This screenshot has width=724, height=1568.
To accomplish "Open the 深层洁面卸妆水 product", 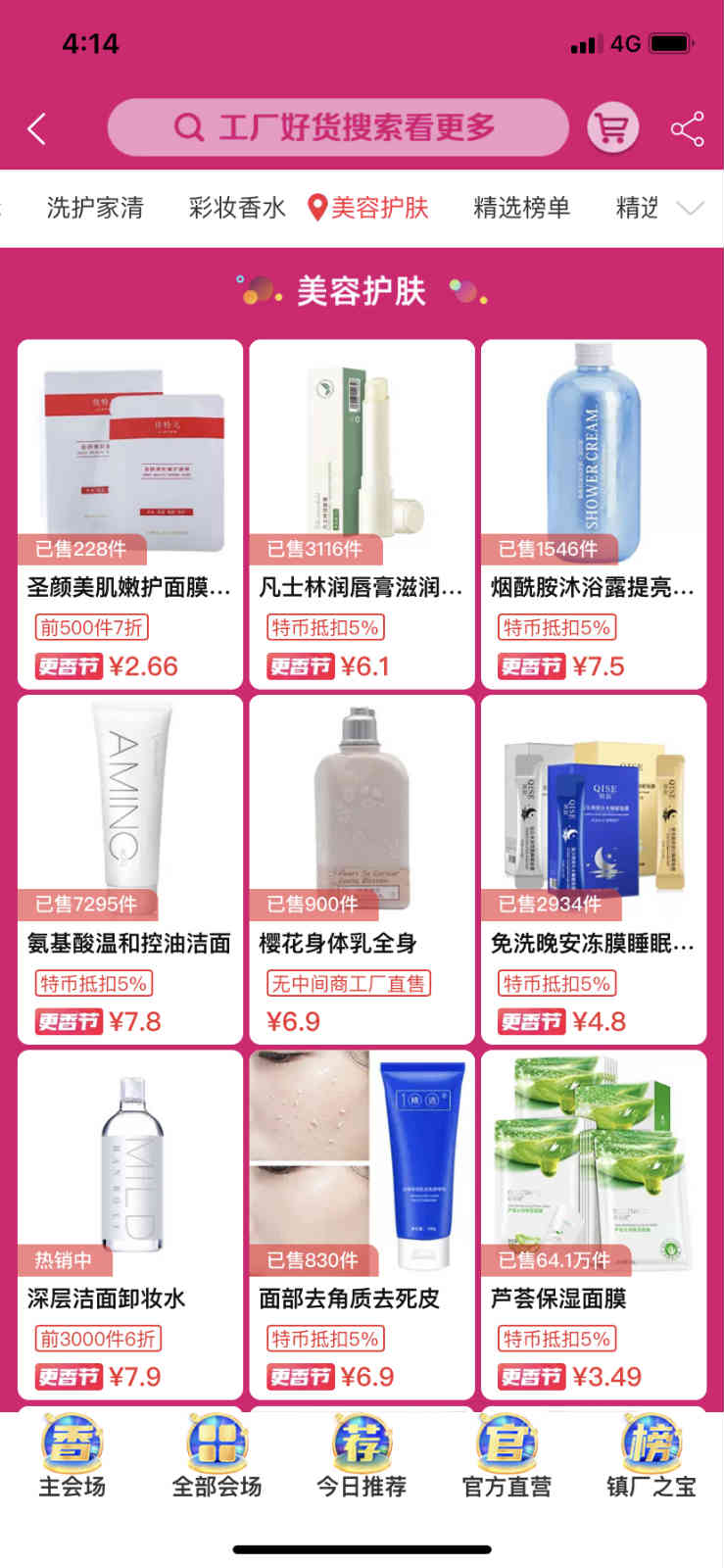I will (130, 1223).
